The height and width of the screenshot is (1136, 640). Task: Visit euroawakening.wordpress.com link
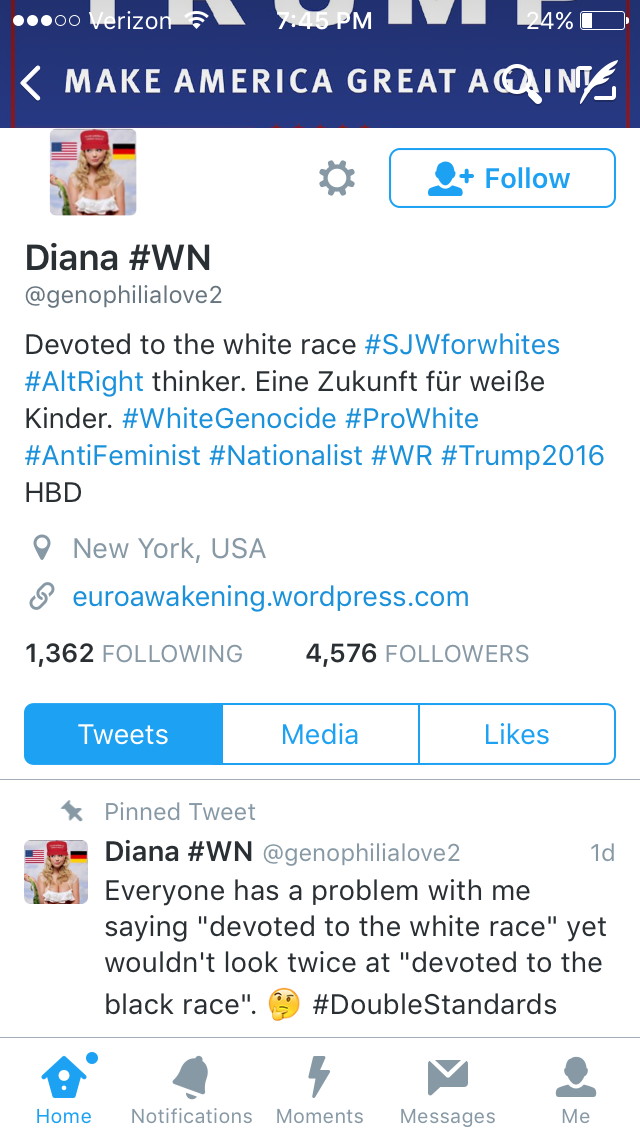[270, 598]
